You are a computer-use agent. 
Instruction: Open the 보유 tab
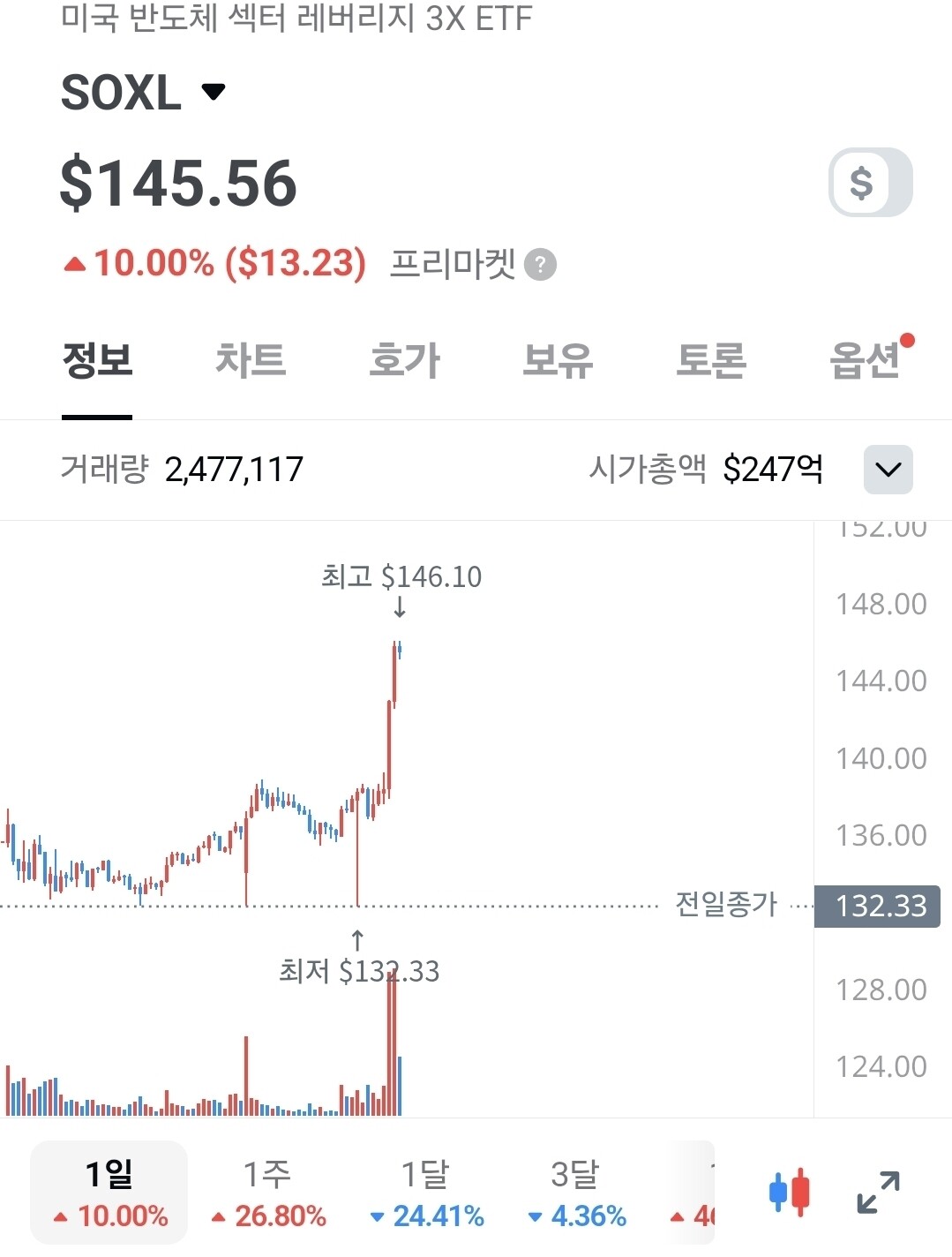tap(558, 360)
